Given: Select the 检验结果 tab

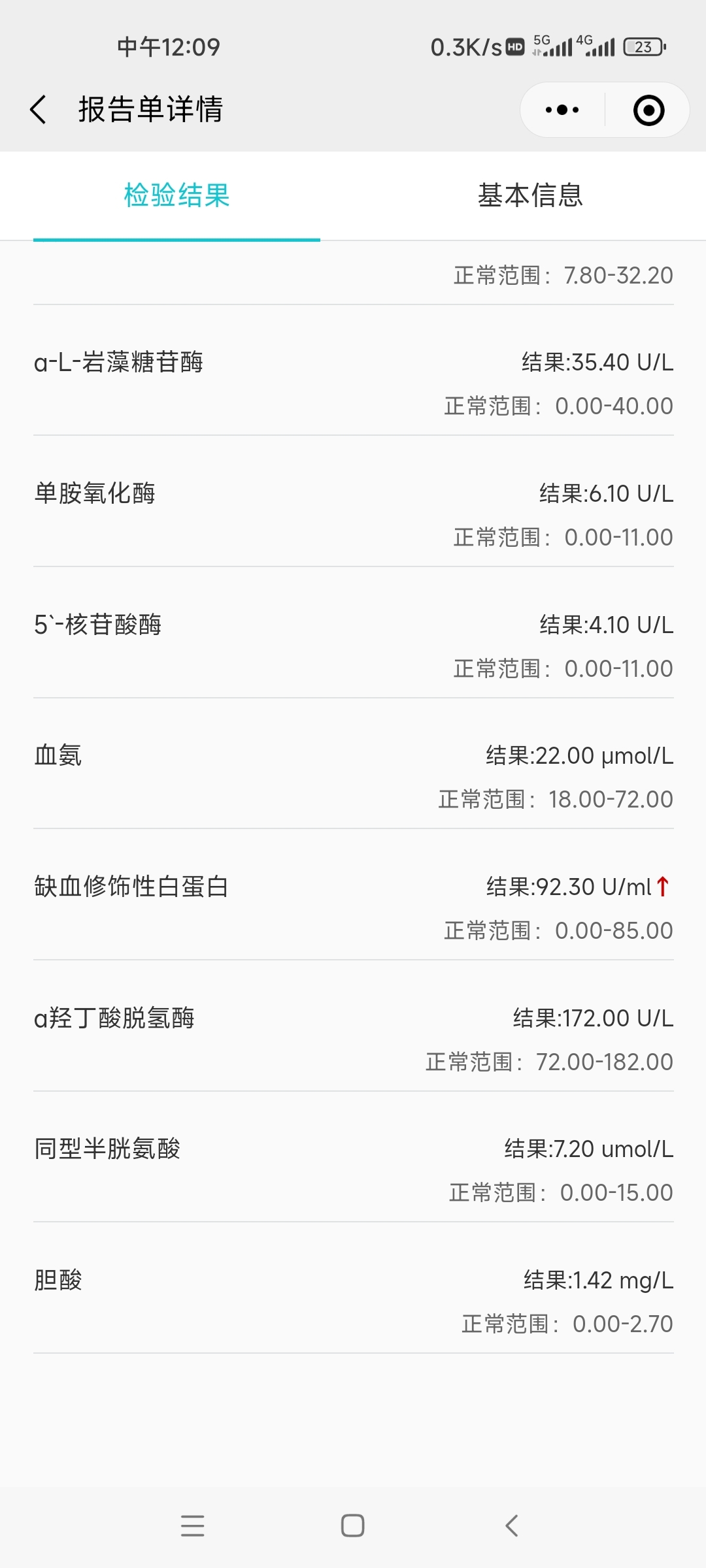Looking at the screenshot, I should click(x=176, y=195).
